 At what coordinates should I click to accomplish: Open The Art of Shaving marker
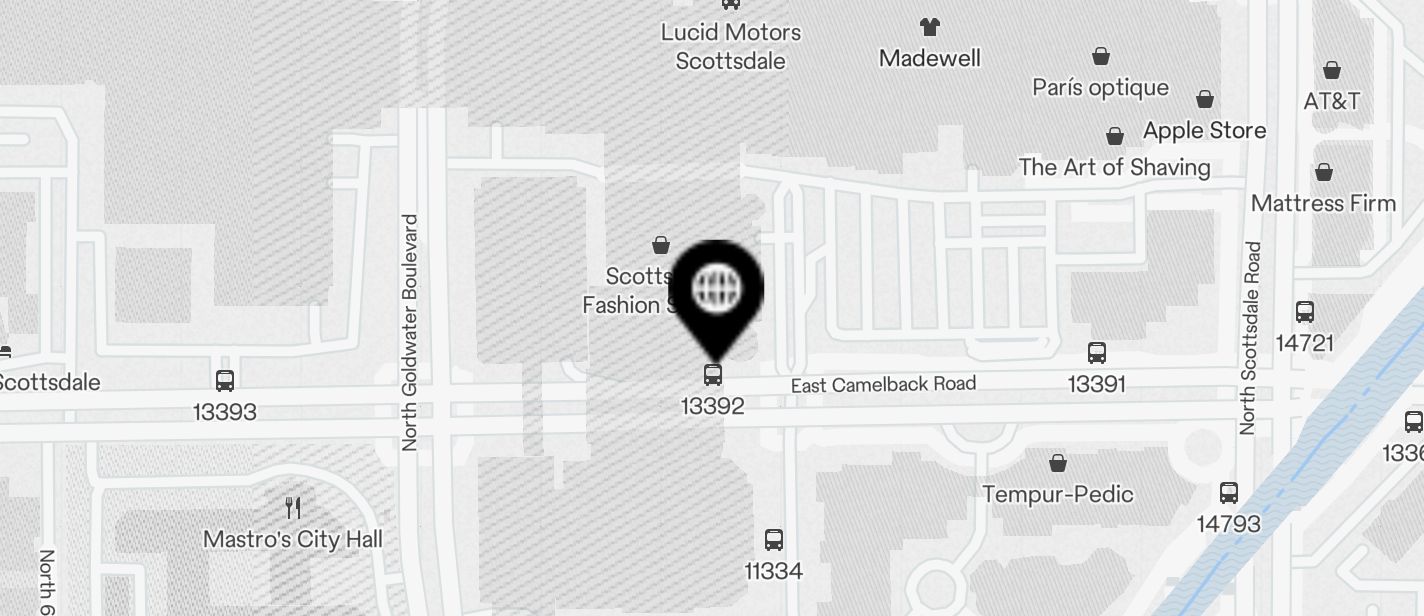click(1115, 137)
